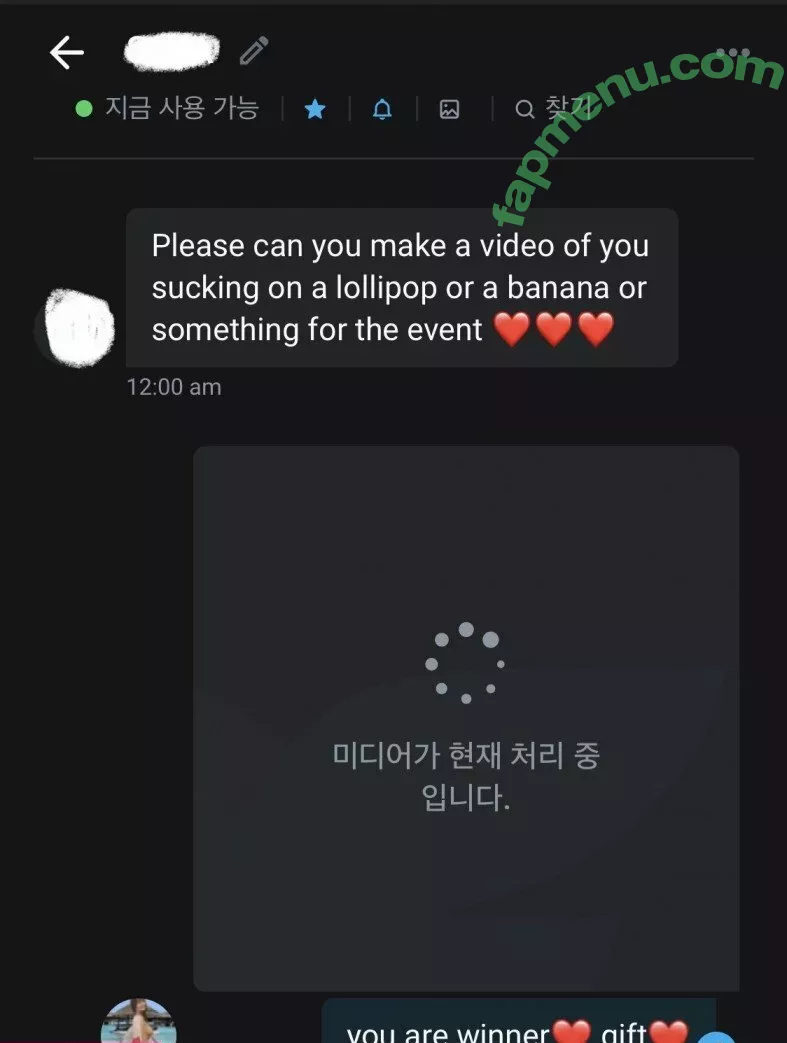Screen dimensions: 787x1043
Task: Open the processing media attachment
Action: (x=466, y=718)
